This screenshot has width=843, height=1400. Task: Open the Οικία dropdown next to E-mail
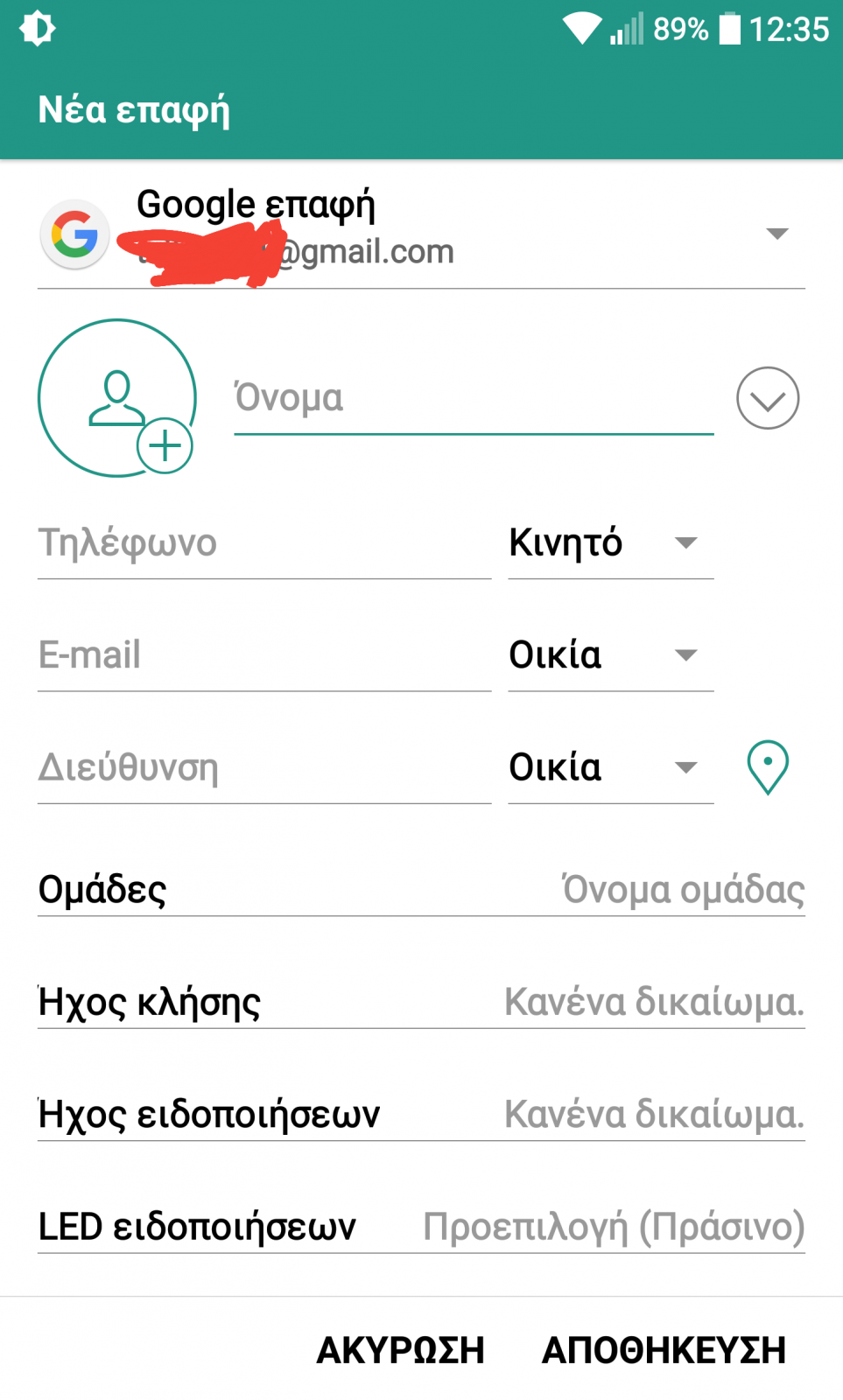(x=611, y=655)
